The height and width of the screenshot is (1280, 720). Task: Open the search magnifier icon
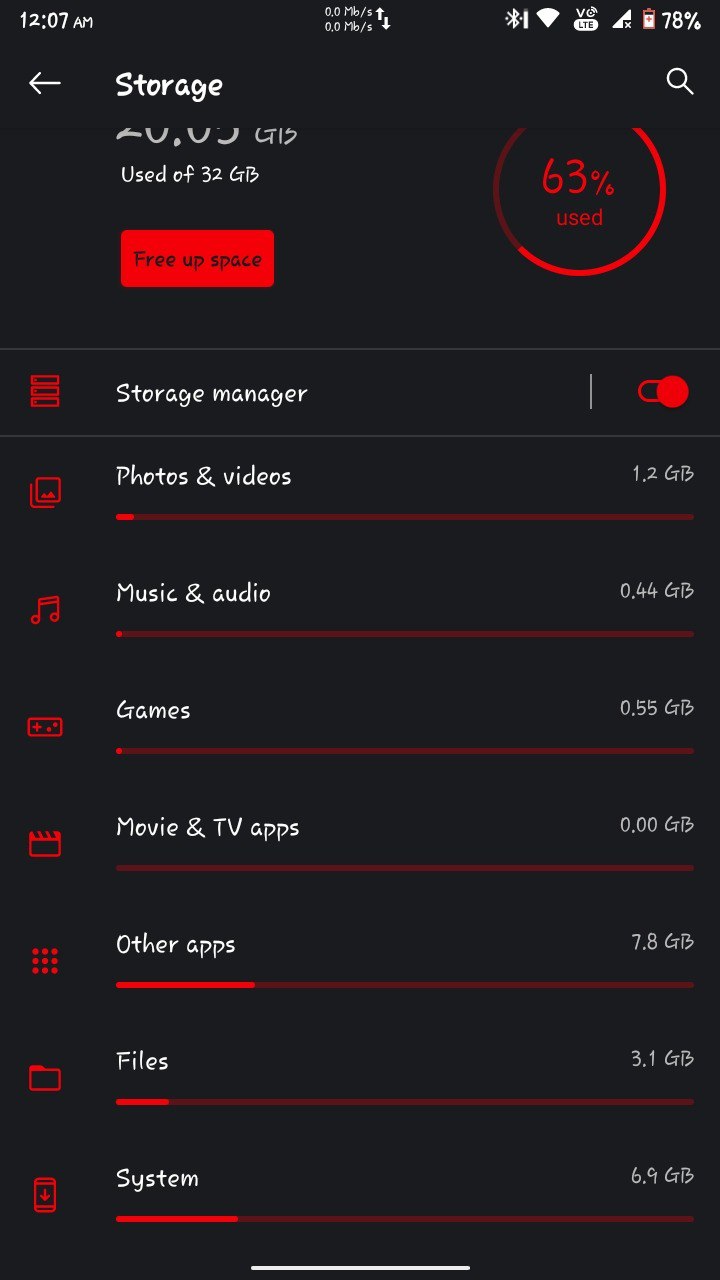680,82
